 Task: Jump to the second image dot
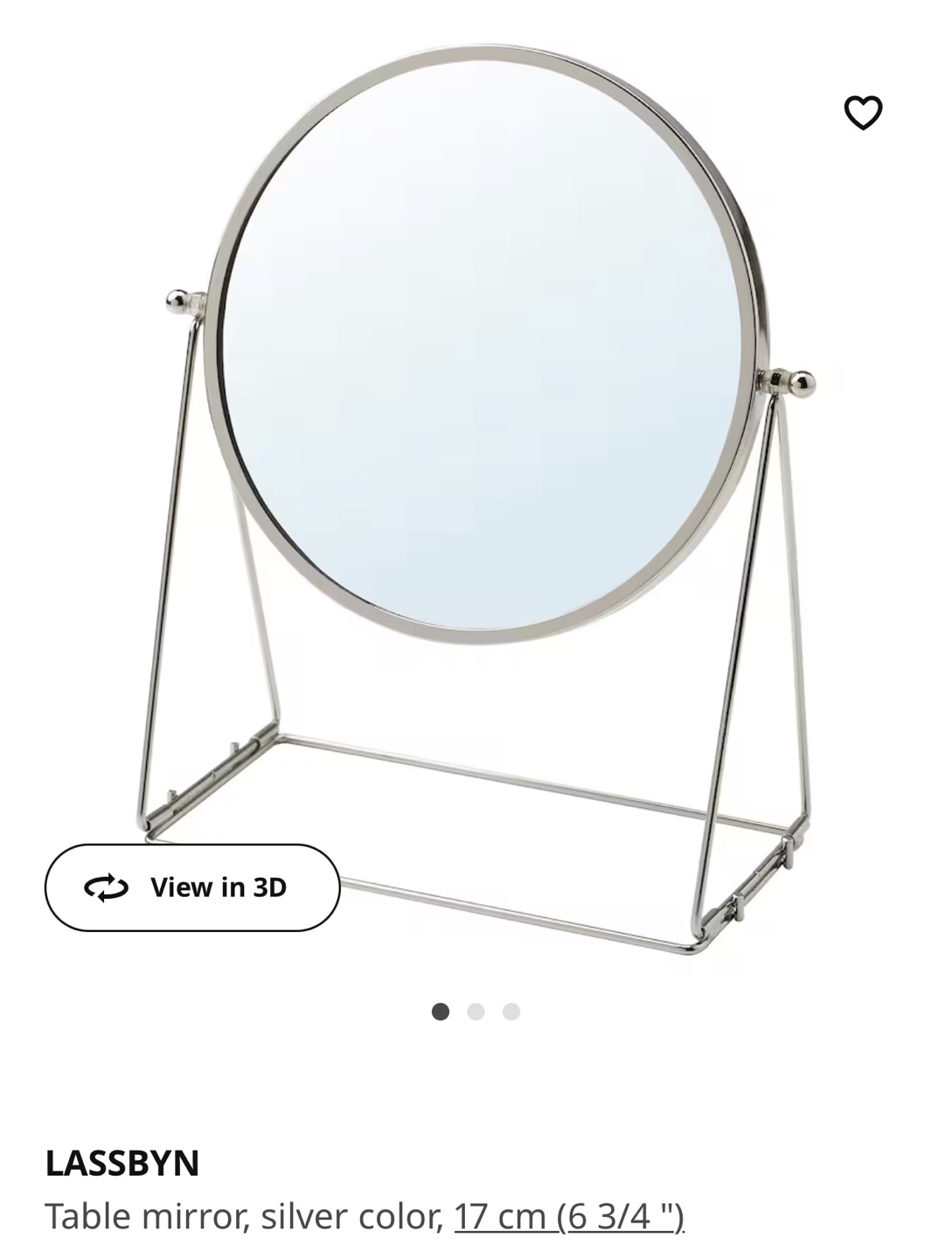(476, 1012)
